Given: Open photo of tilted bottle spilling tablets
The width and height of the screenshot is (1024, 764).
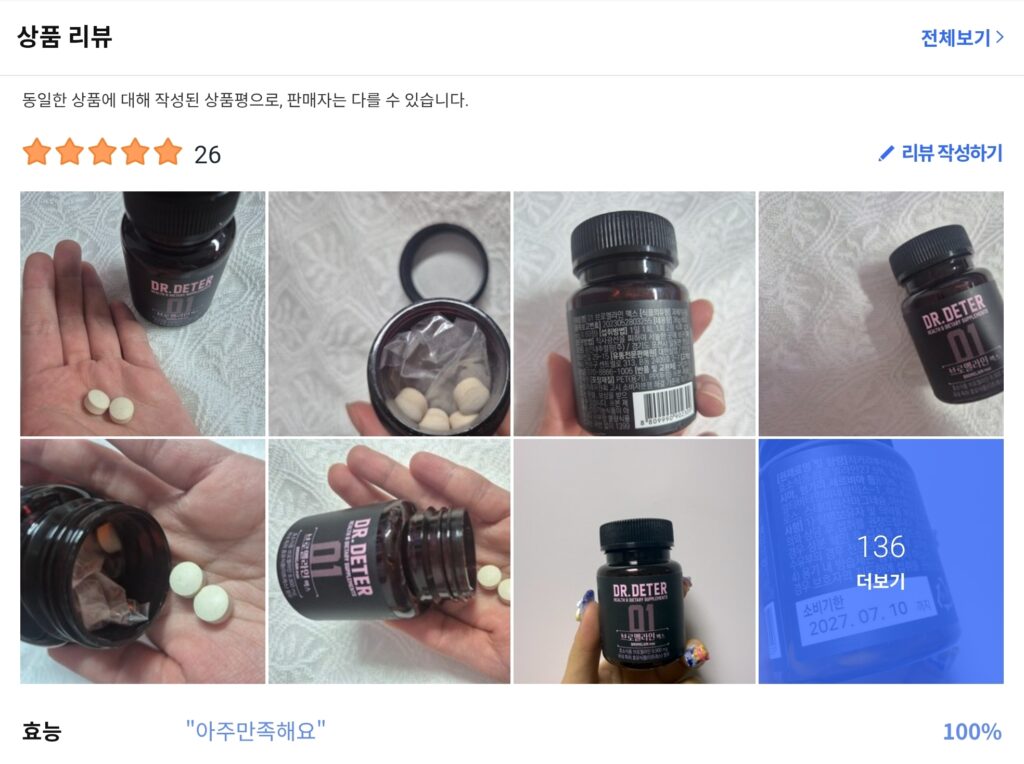Looking at the screenshot, I should coord(142,560).
